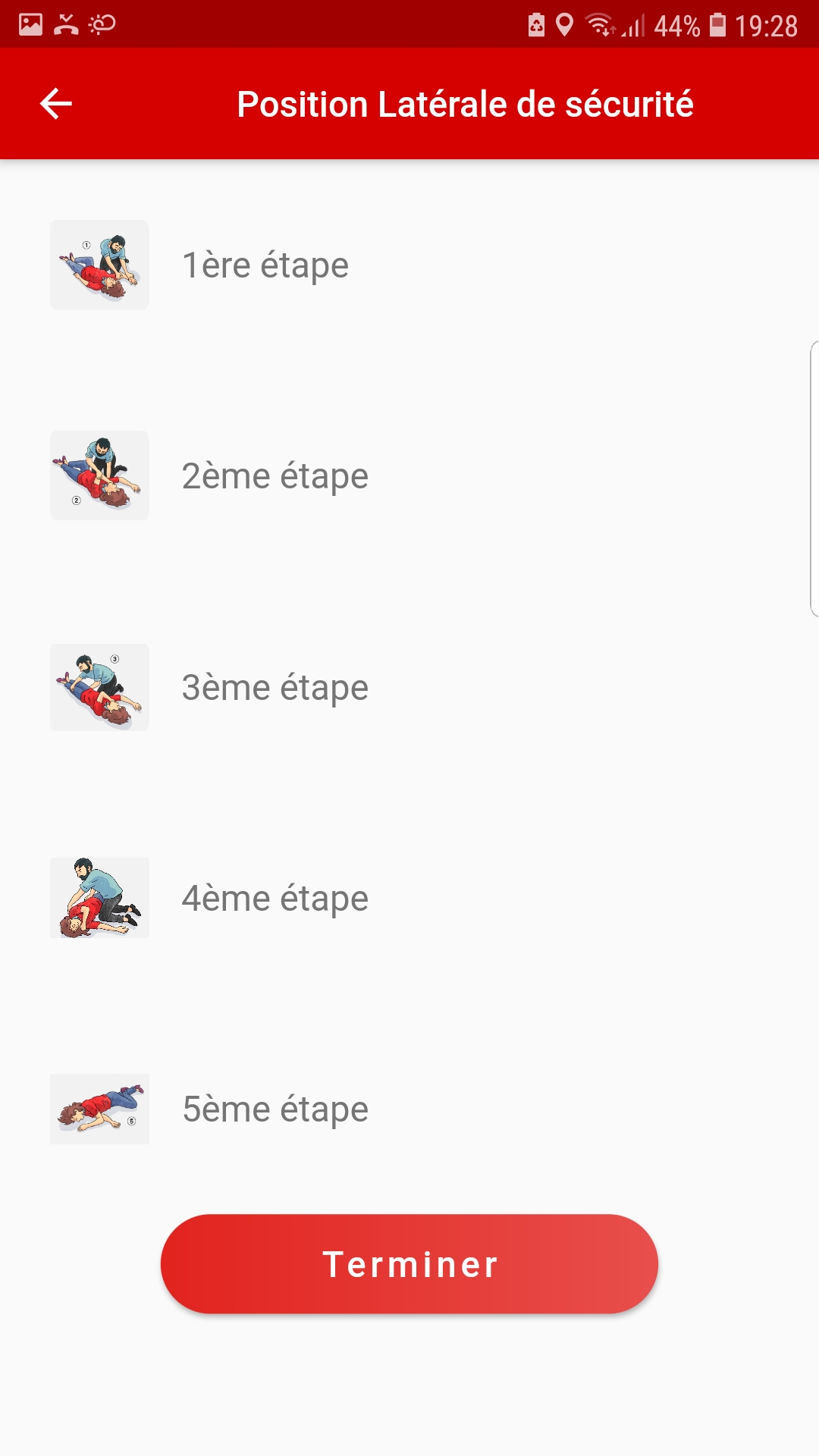Viewport: 819px width, 1456px height.
Task: Open the 1ère étape step
Action: point(265,265)
